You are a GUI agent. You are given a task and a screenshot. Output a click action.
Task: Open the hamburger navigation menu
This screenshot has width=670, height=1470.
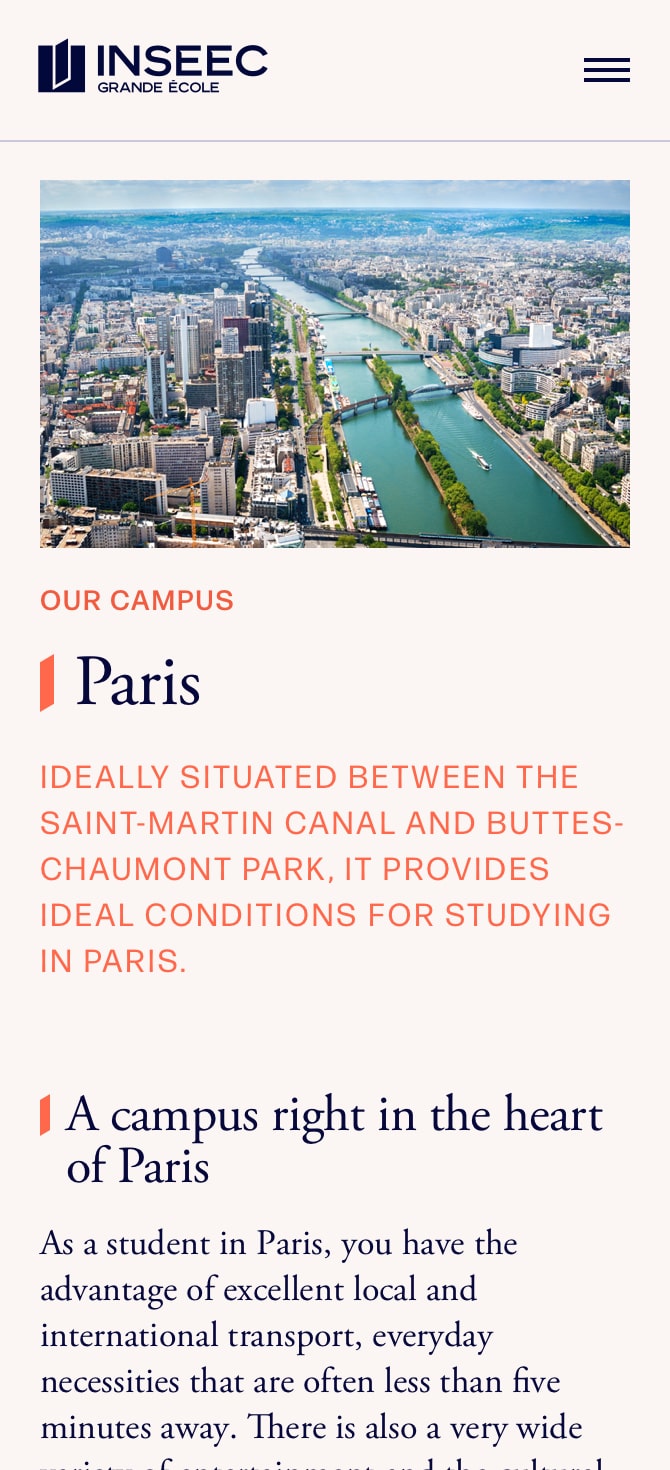(x=606, y=70)
